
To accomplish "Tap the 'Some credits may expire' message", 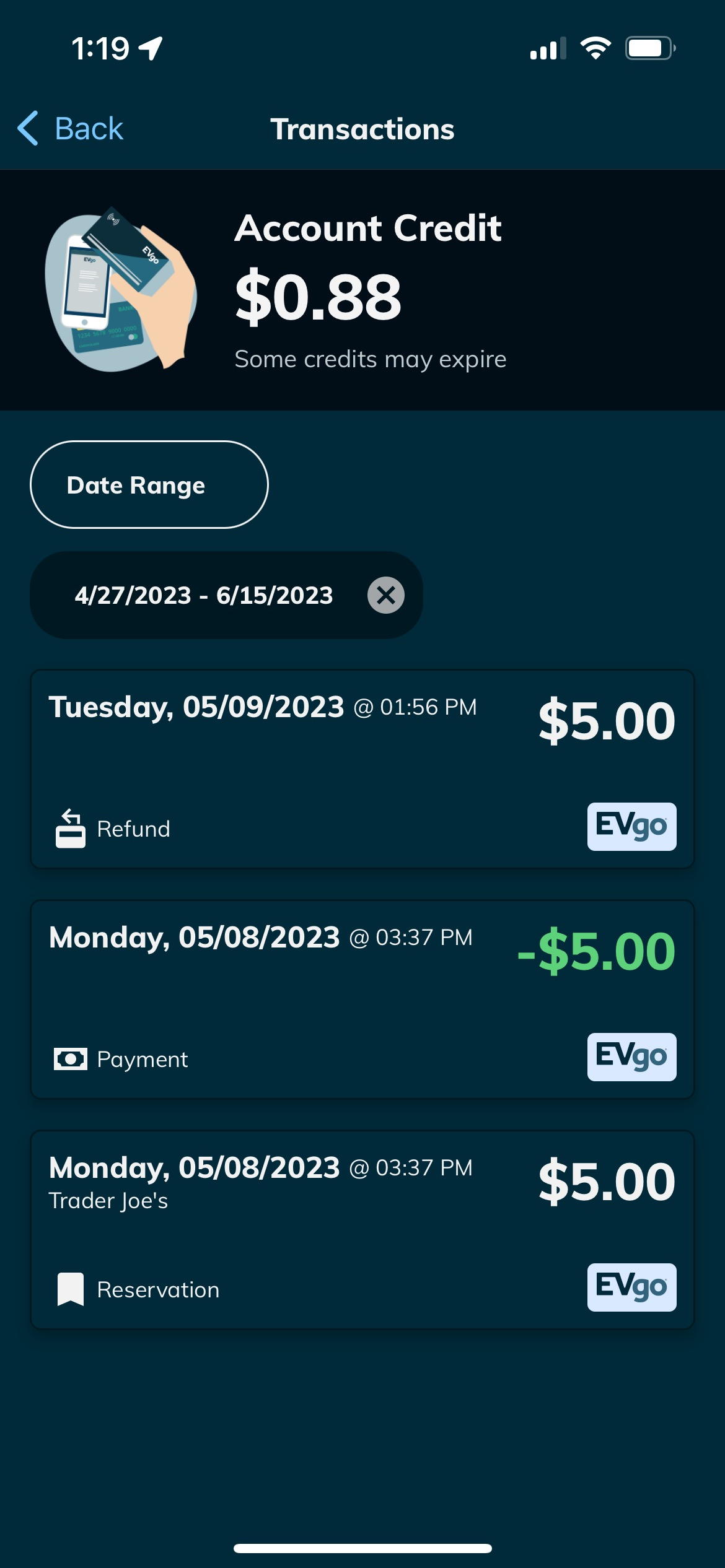I will coord(370,359).
